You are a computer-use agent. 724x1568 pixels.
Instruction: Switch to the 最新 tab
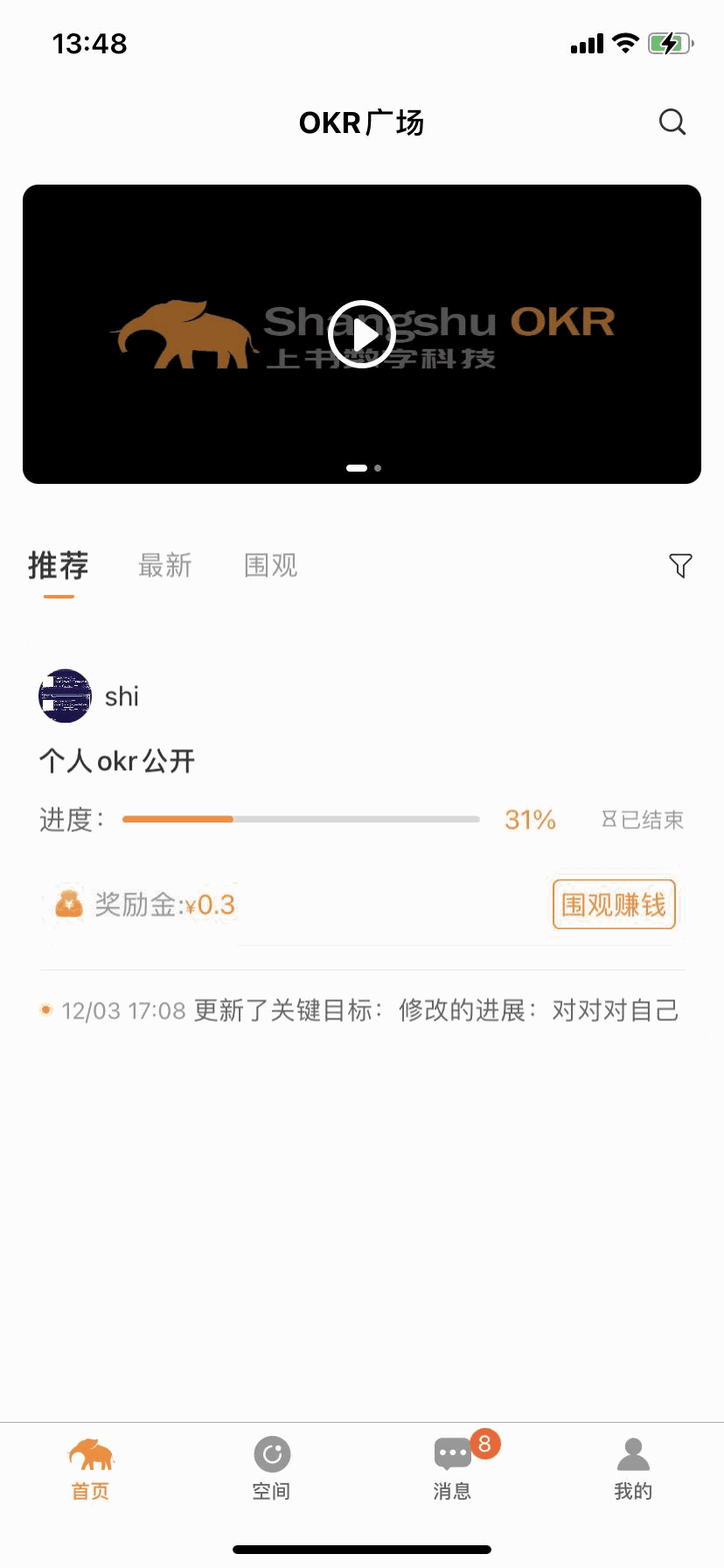165,565
